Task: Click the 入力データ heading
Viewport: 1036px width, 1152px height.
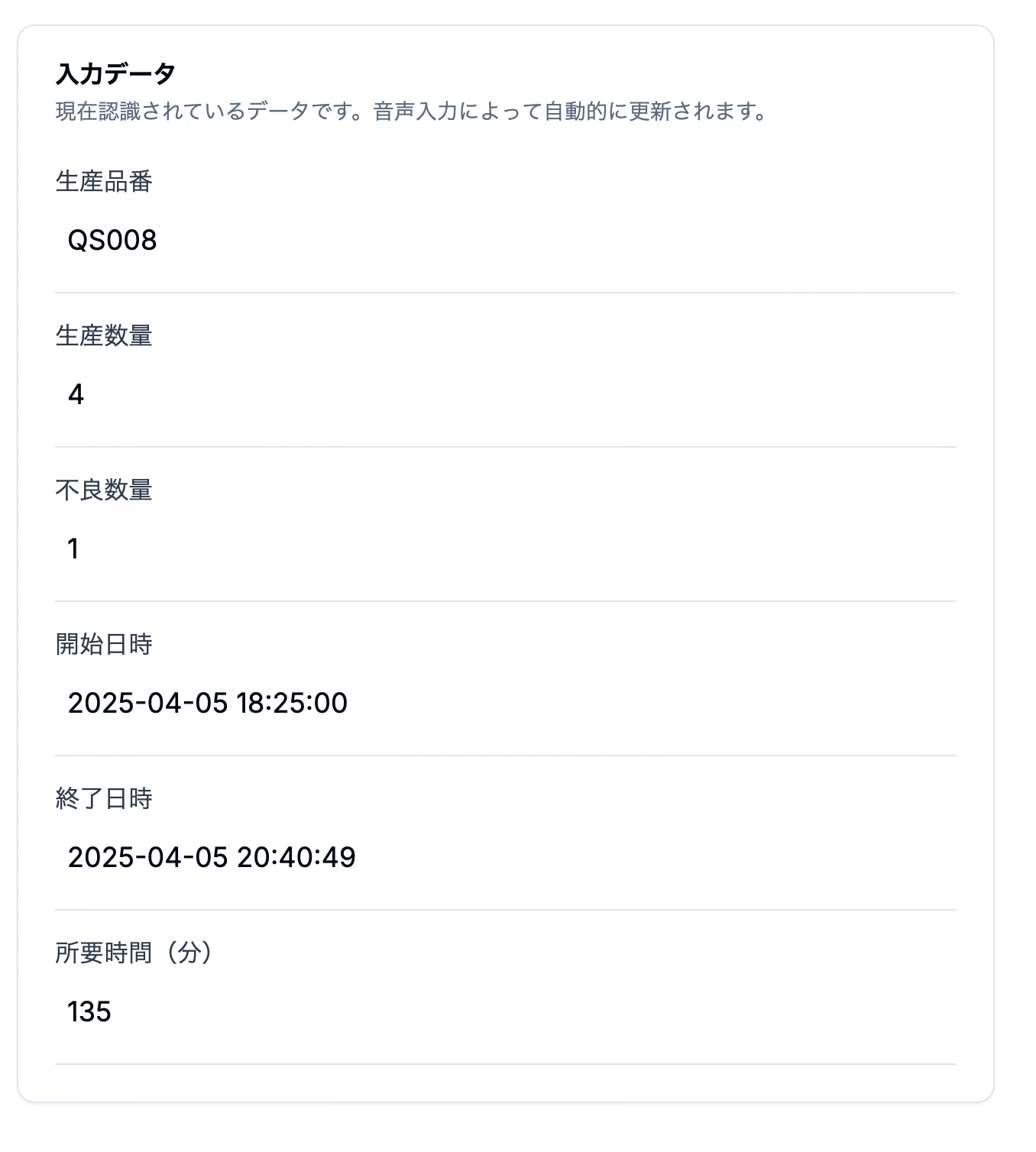Action: pyautogui.click(x=115, y=75)
